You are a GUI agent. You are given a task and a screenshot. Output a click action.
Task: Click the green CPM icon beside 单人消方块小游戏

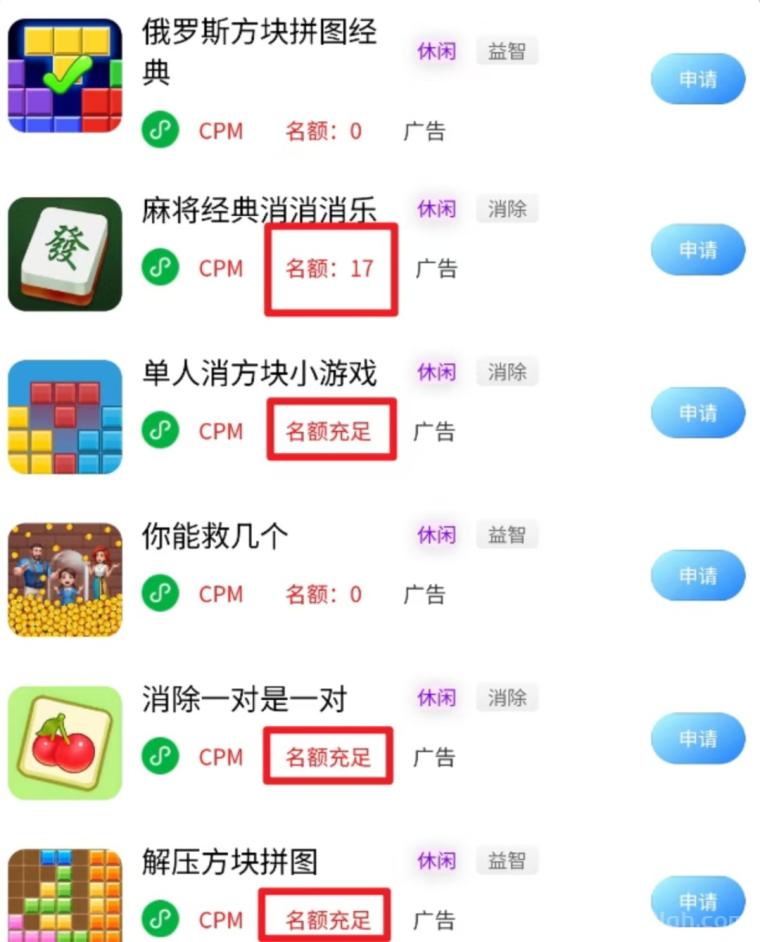coord(159,432)
